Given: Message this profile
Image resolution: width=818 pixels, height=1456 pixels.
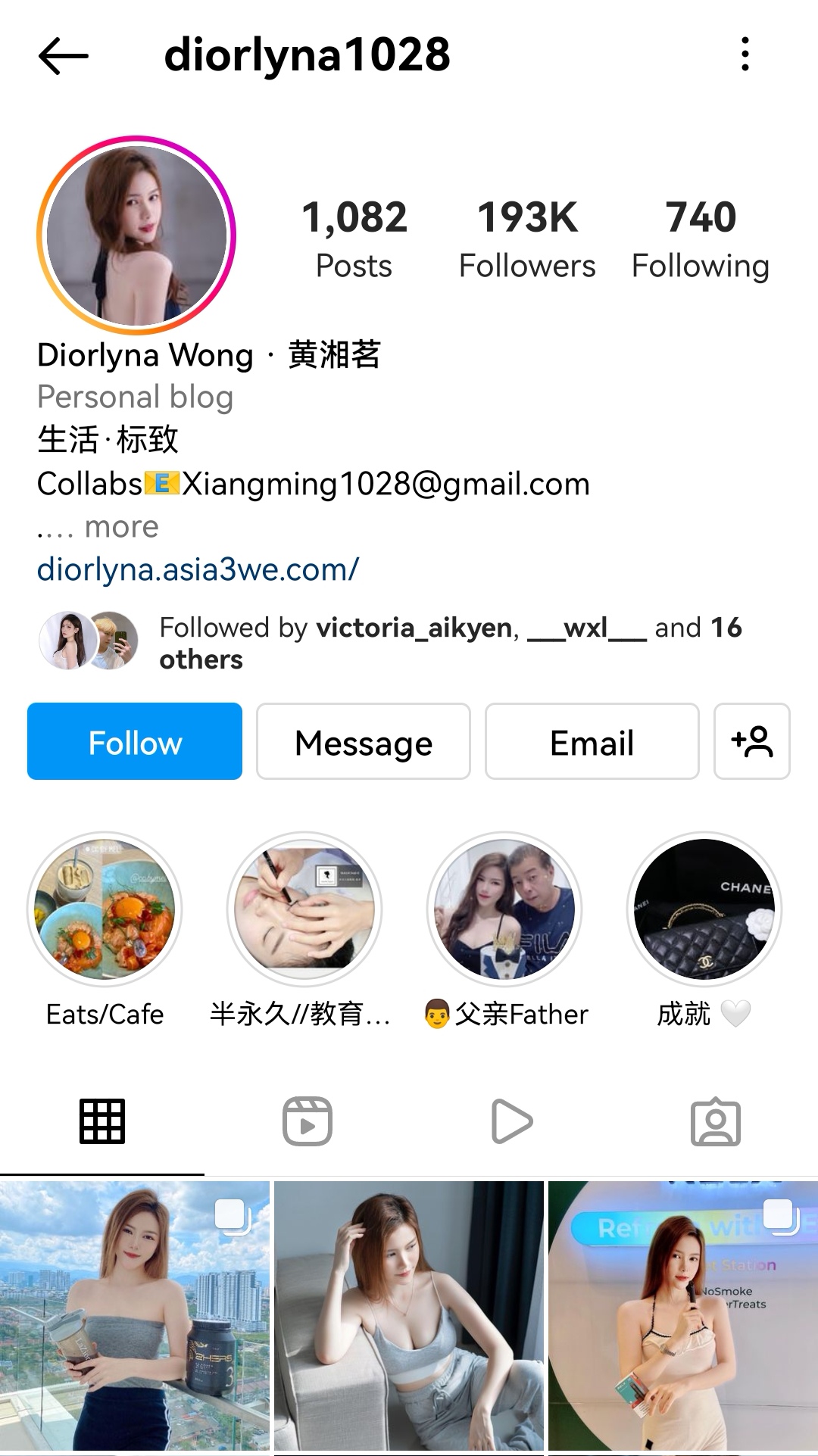Looking at the screenshot, I should pos(364,742).
